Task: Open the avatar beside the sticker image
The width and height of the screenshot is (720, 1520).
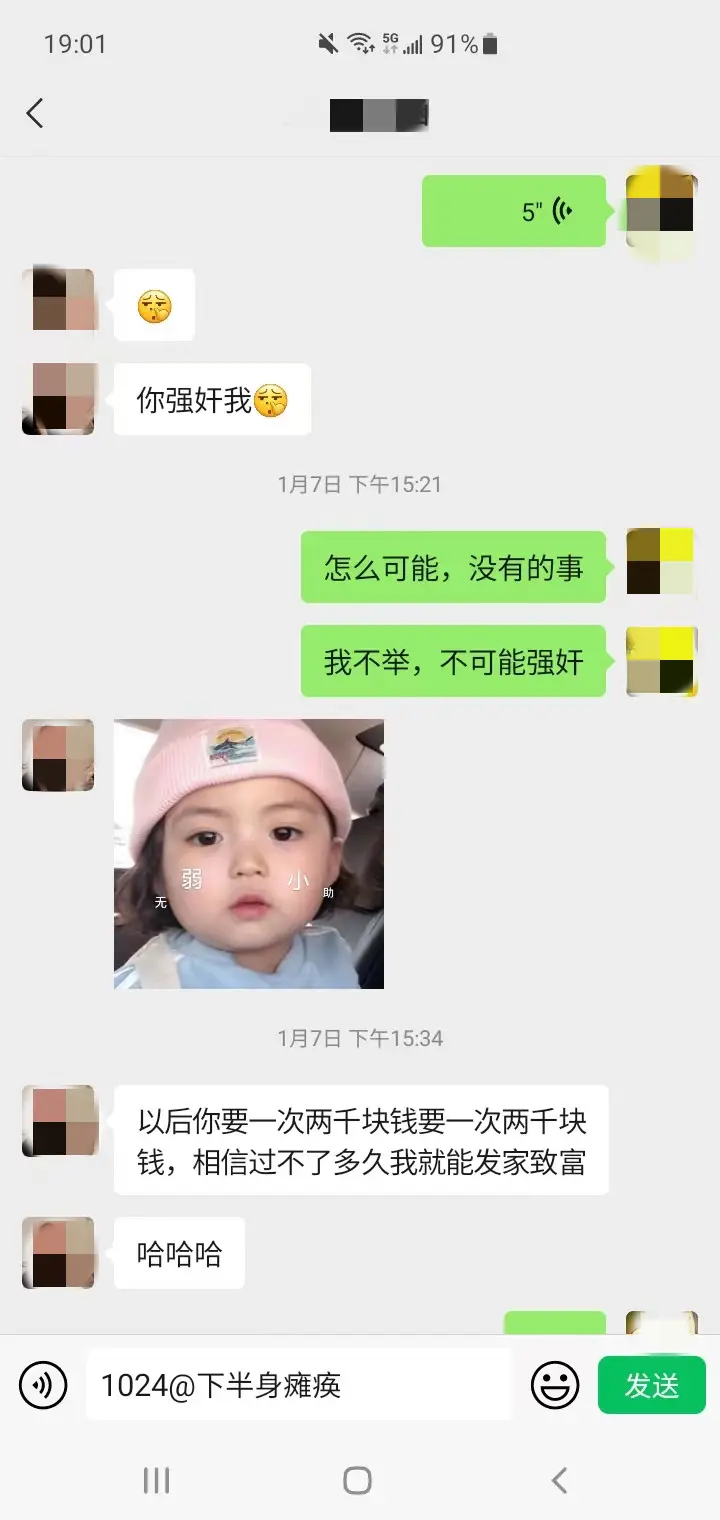Action: (x=58, y=755)
